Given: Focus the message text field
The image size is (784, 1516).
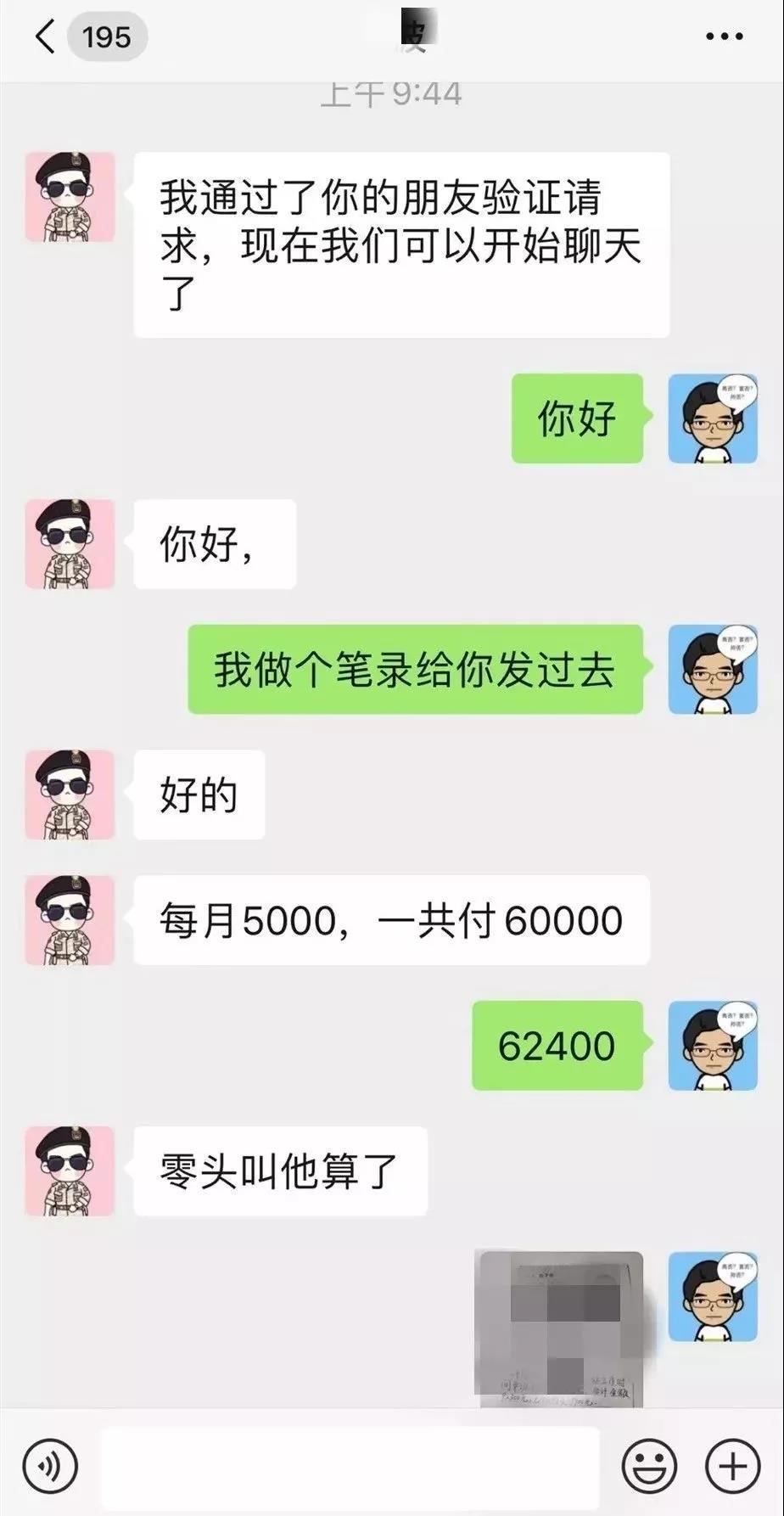Looking at the screenshot, I should click(350, 1467).
